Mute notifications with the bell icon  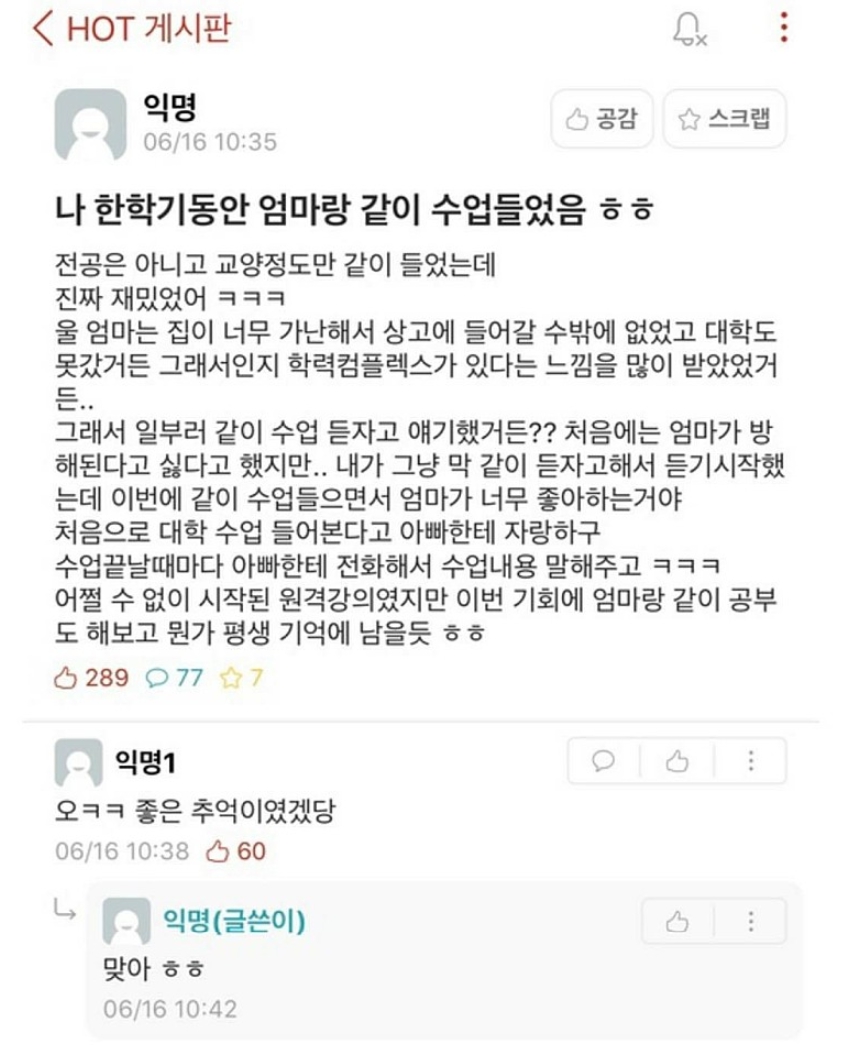(x=689, y=29)
